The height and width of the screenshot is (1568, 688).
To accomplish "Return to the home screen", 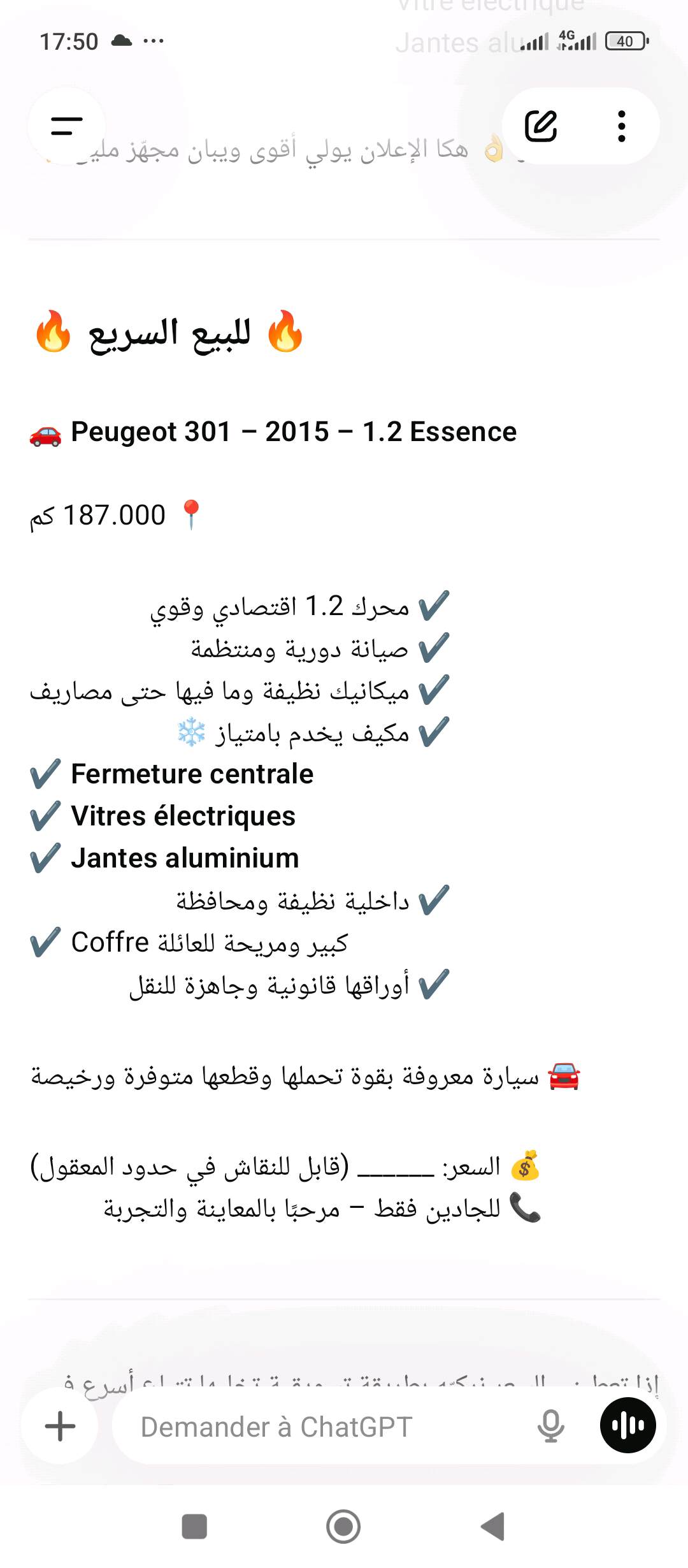I will [x=343, y=1527].
